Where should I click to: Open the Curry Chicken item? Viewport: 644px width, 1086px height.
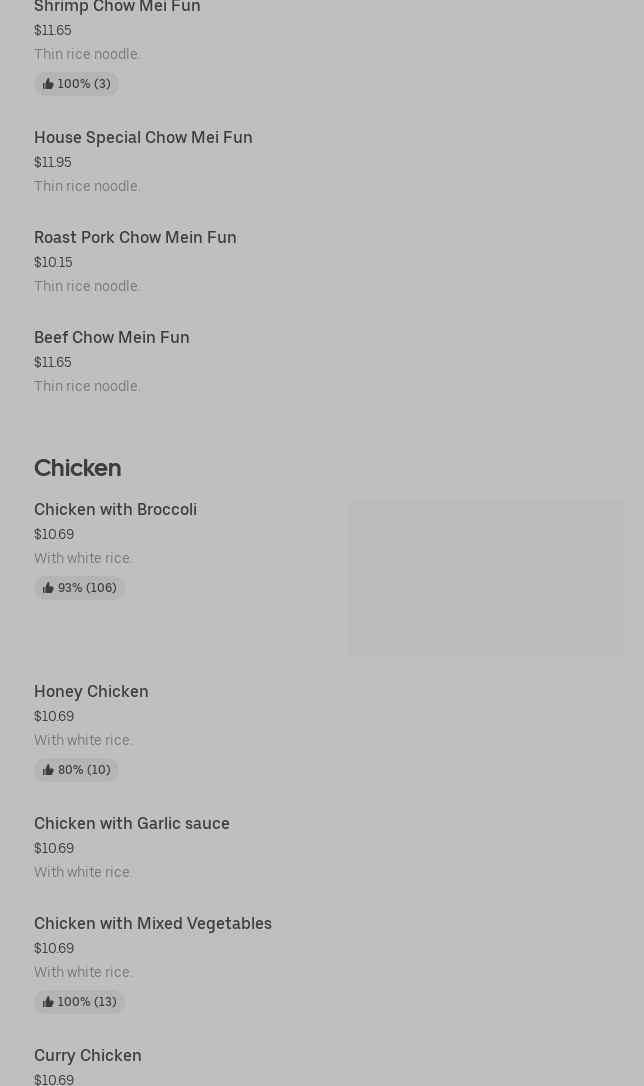[x=87, y=1056]
